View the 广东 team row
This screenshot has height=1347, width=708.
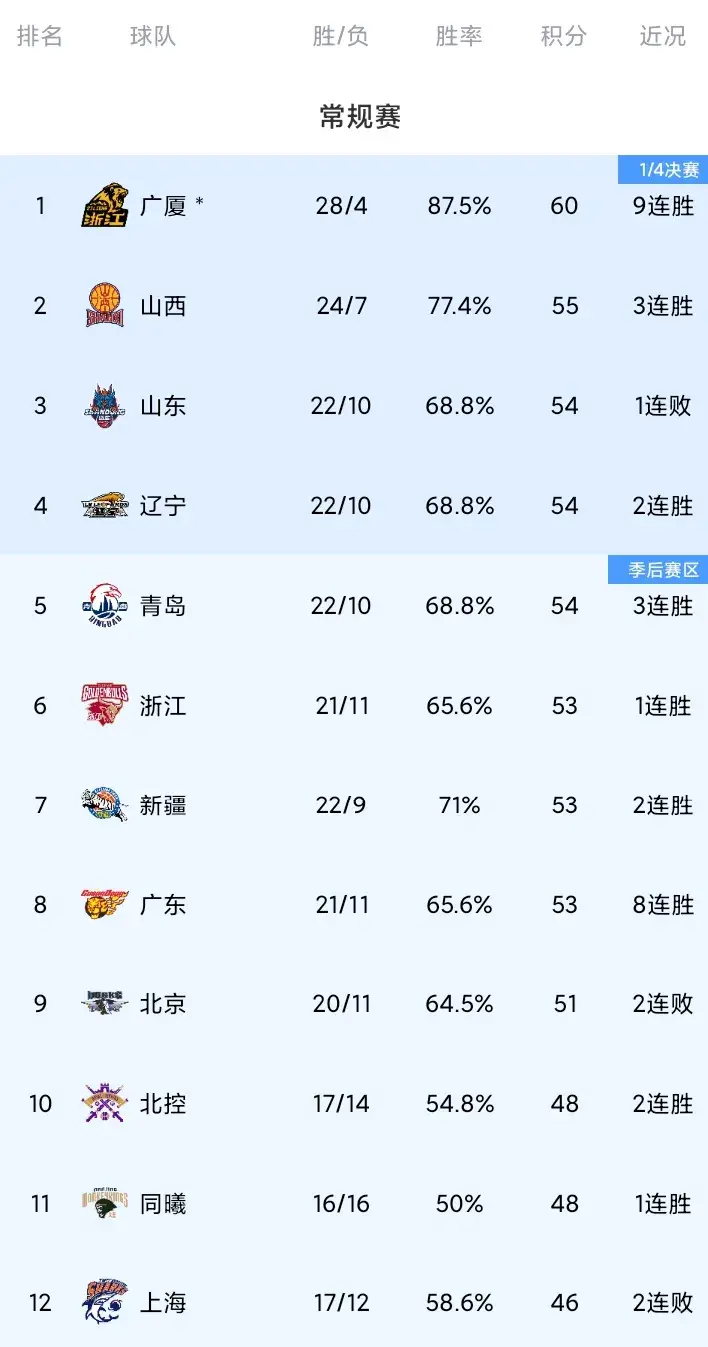click(x=354, y=905)
